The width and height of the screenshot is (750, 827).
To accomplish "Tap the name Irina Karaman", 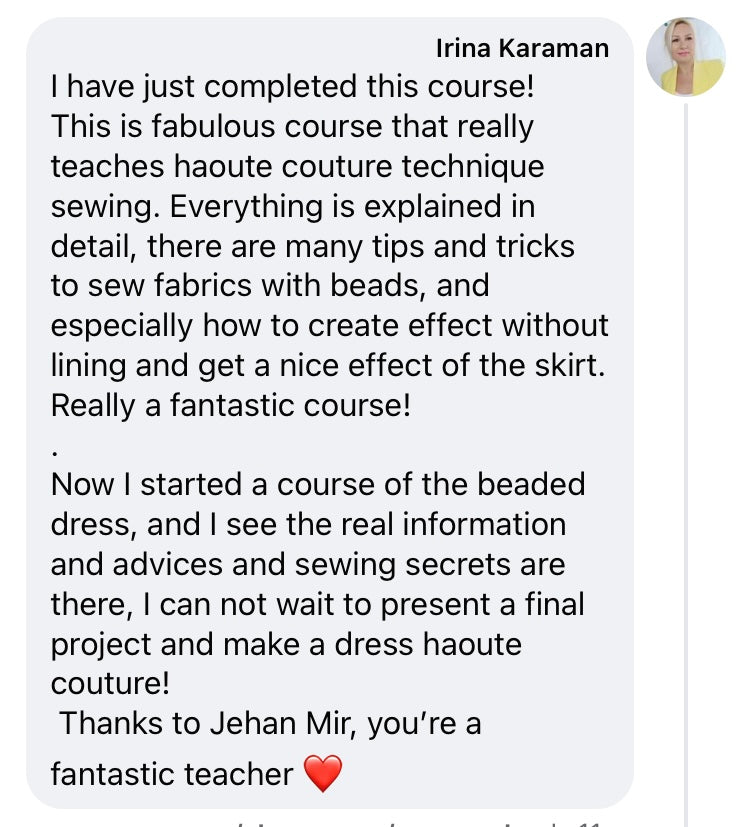I will tap(522, 49).
